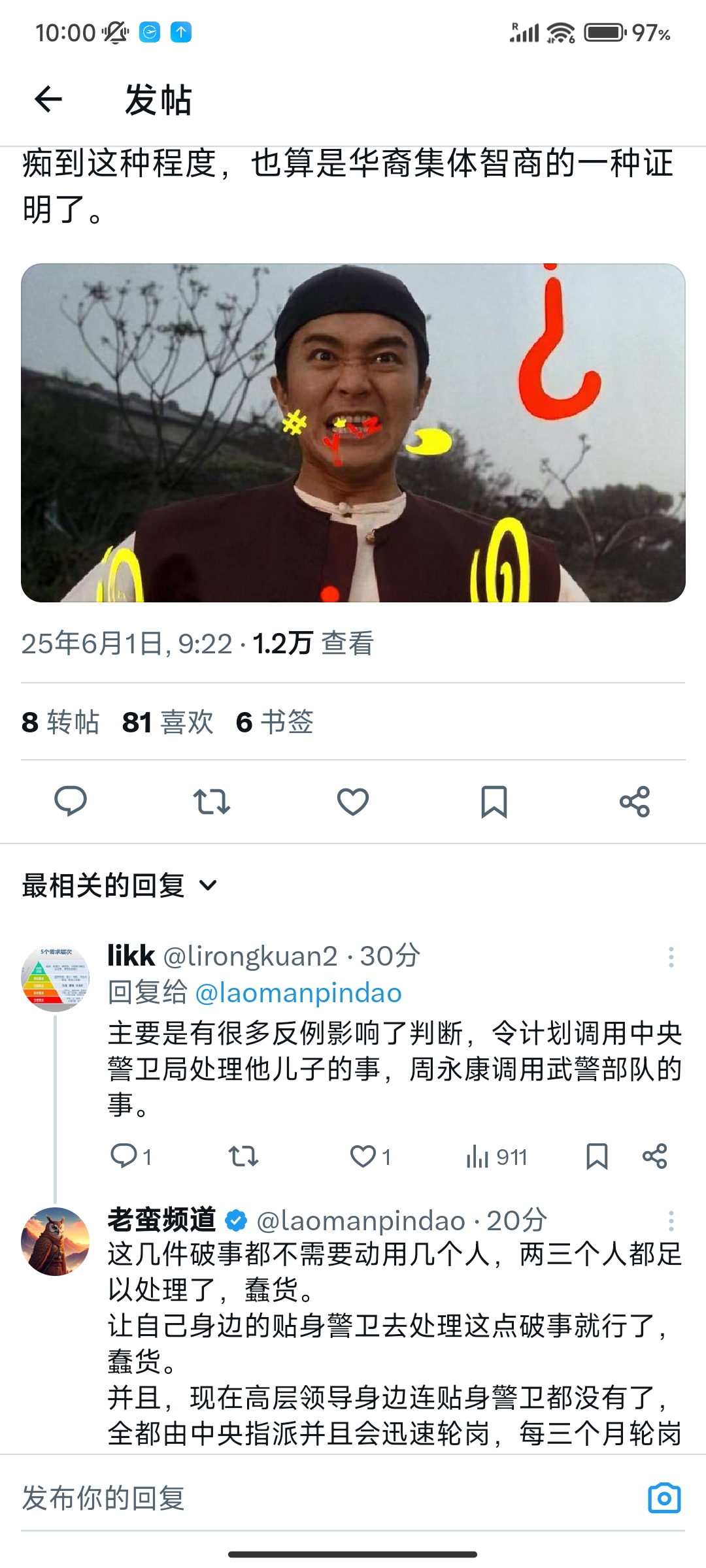Bookmark likk's reply
The image size is (706, 1568).
click(597, 1156)
